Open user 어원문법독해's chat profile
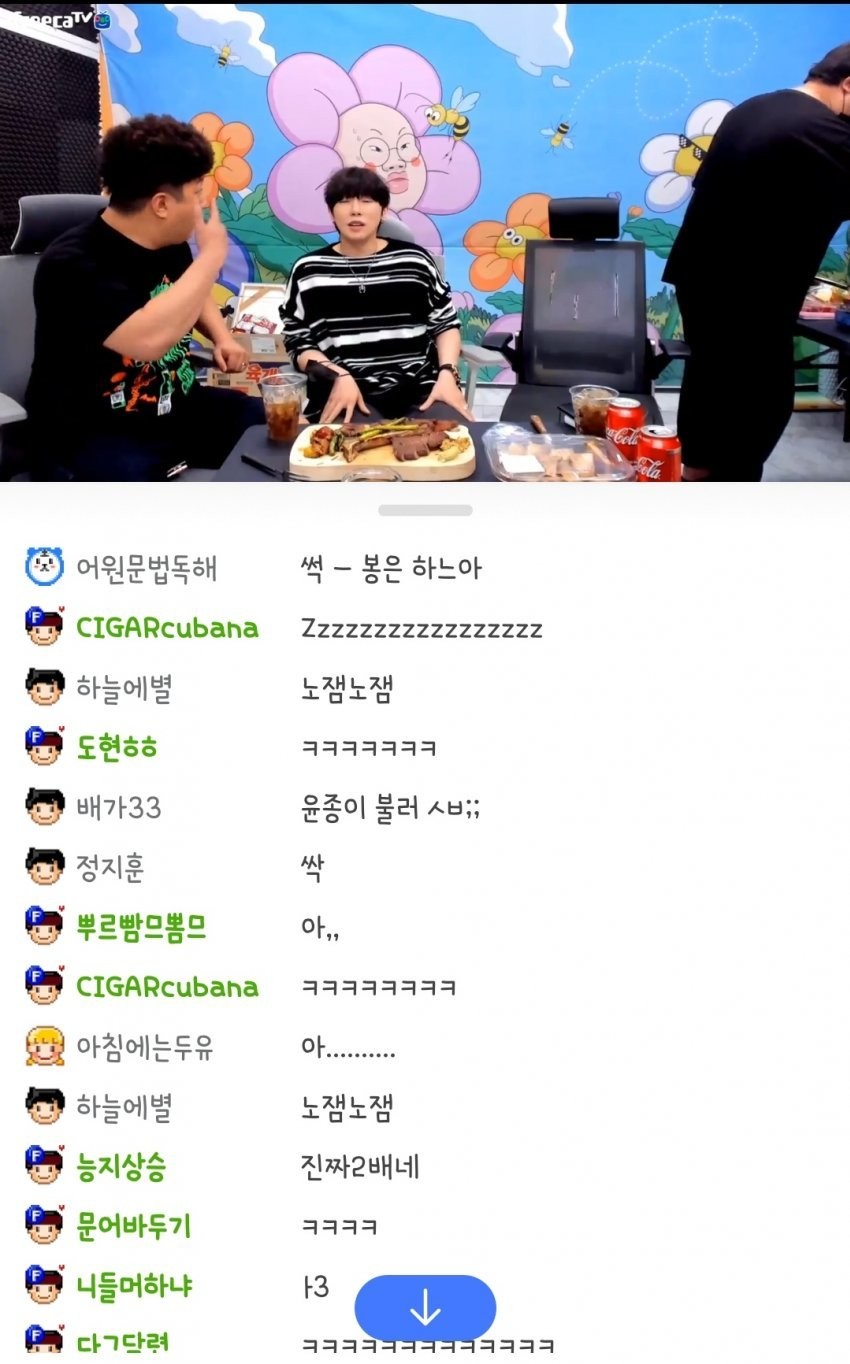 (146, 569)
